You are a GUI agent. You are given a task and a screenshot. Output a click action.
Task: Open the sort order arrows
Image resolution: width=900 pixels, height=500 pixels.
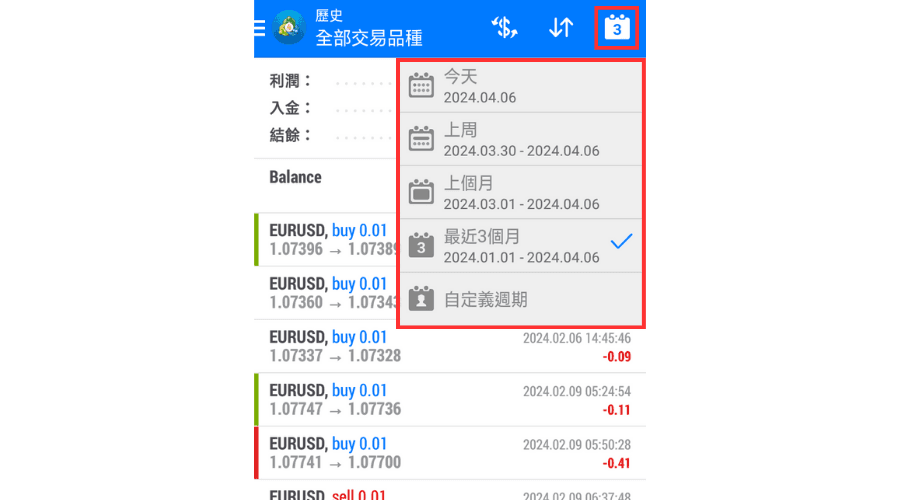[x=561, y=28]
